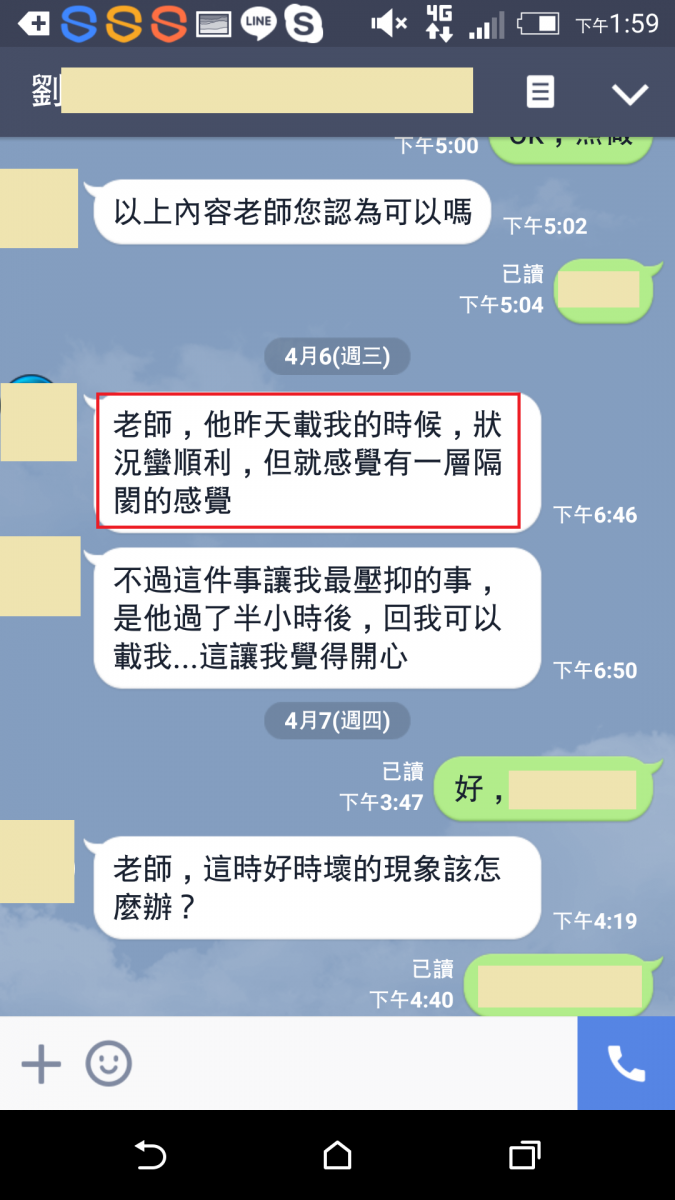The height and width of the screenshot is (1200, 675).
Task: Tap the message input field
Action: (x=350, y=1064)
